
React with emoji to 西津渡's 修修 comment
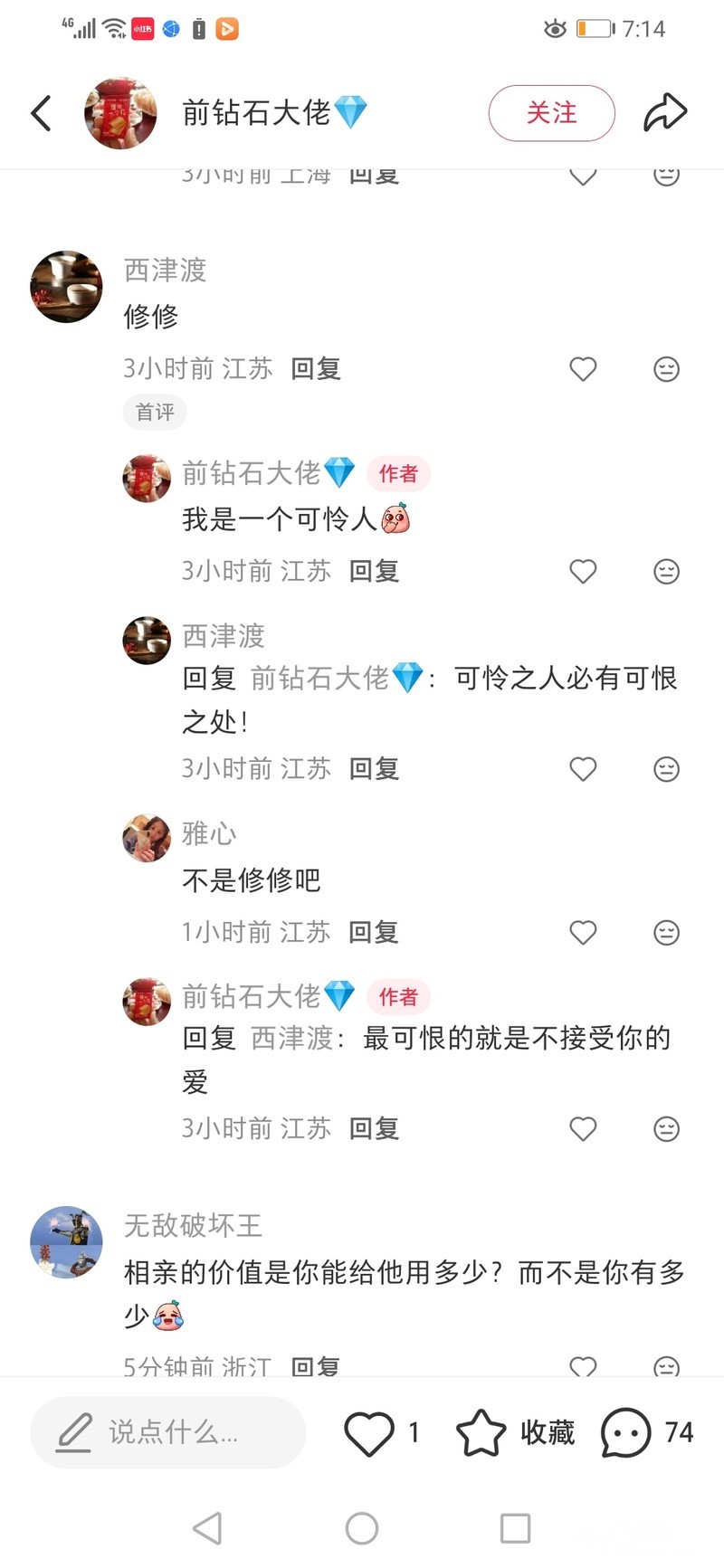coord(666,369)
